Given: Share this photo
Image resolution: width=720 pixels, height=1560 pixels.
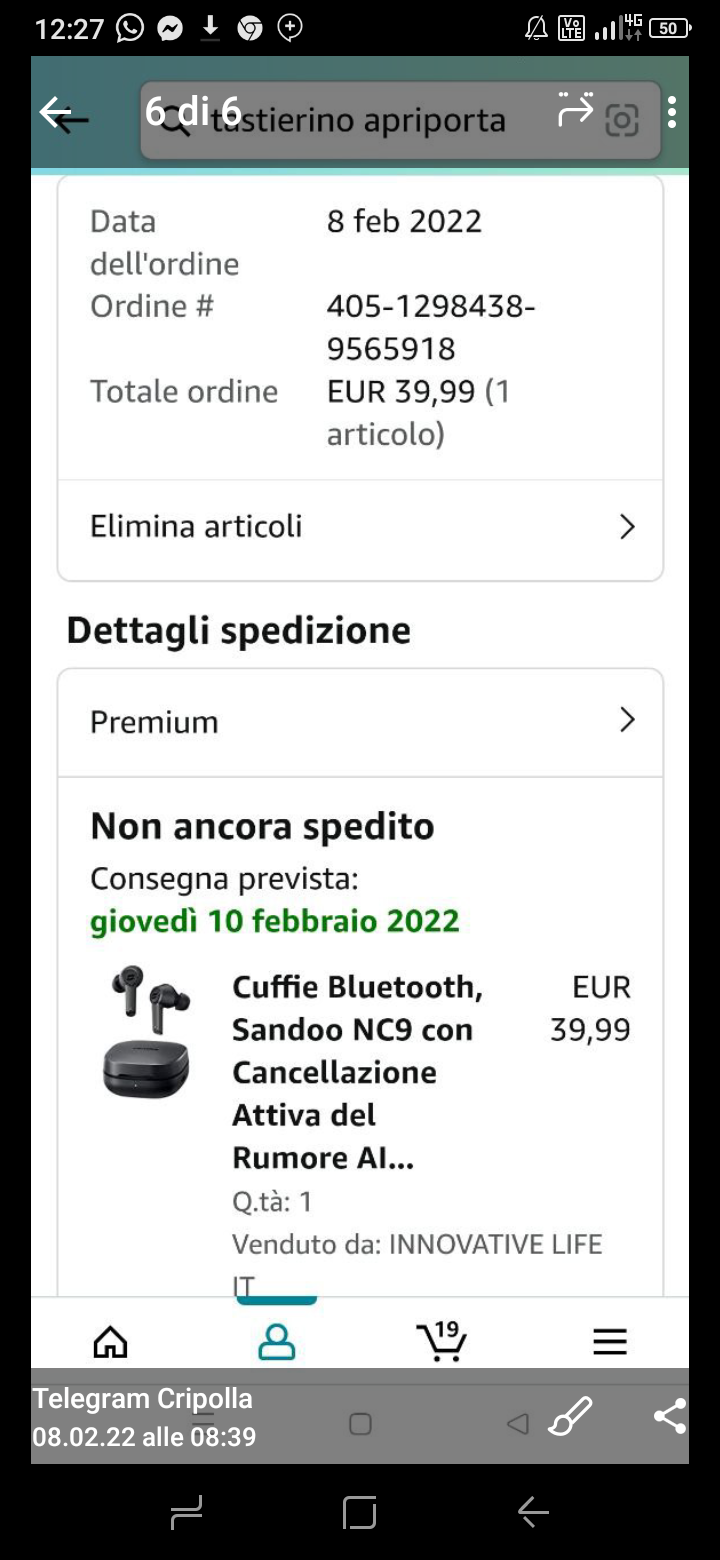Looking at the screenshot, I should tap(669, 1416).
